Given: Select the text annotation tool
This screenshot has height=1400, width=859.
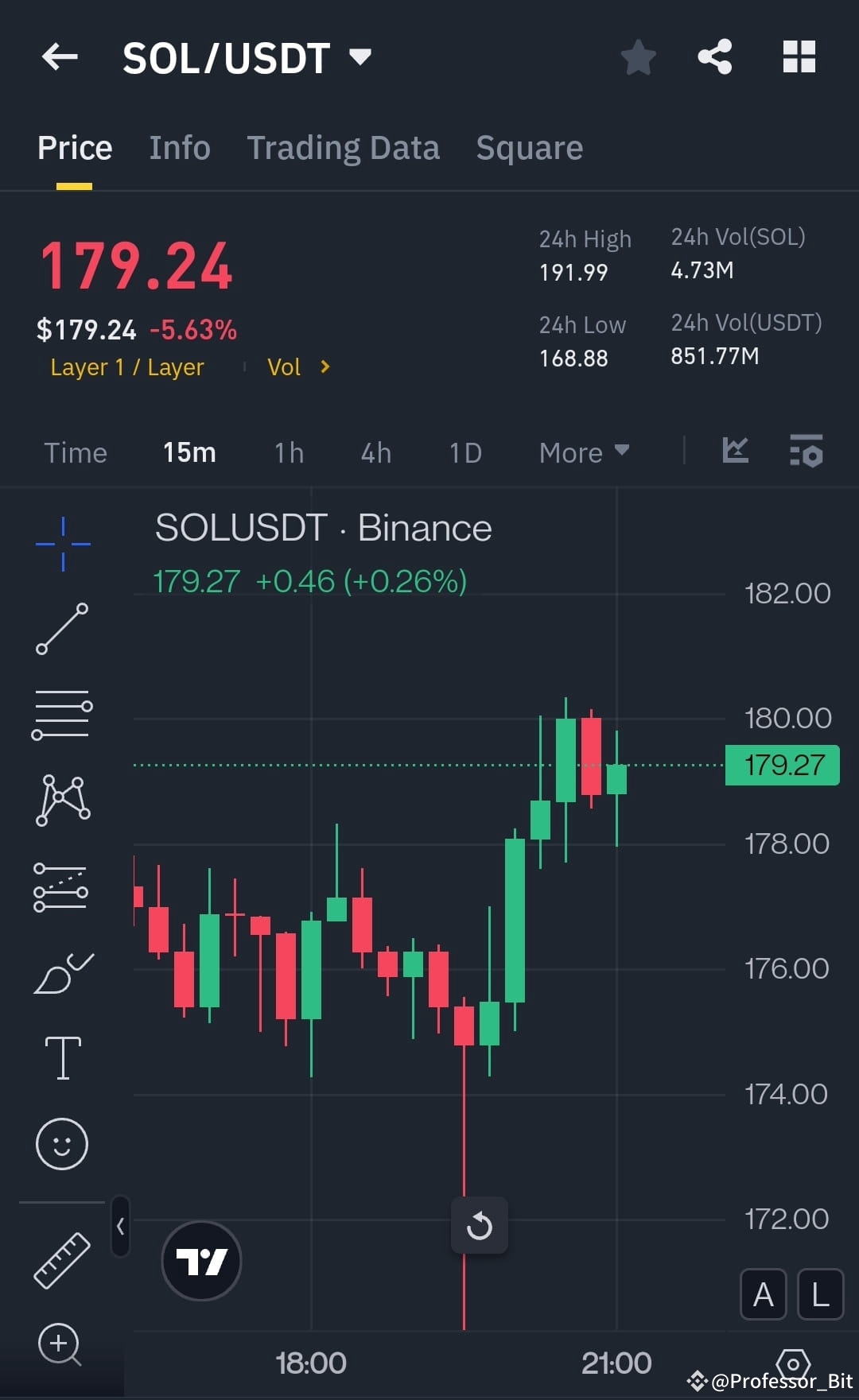Looking at the screenshot, I should (62, 1057).
